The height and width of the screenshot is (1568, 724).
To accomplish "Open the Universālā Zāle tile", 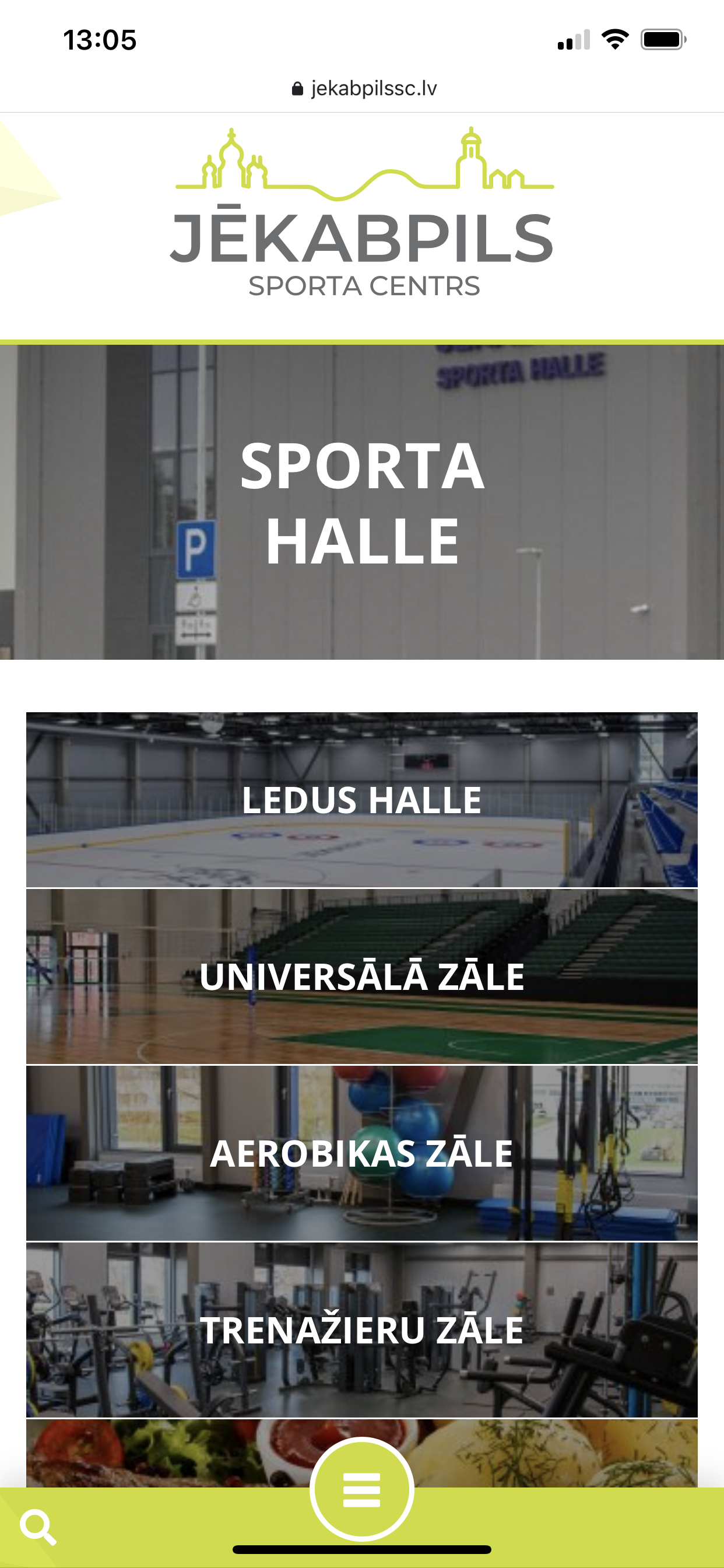I will (361, 977).
